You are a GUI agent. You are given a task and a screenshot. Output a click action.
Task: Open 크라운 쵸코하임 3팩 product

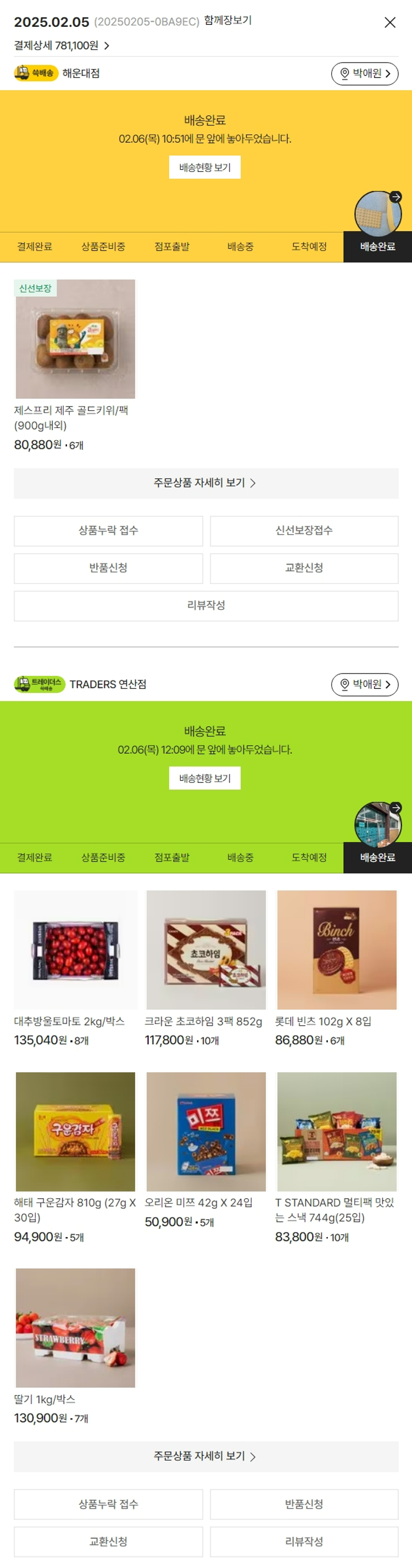pyautogui.click(x=205, y=949)
